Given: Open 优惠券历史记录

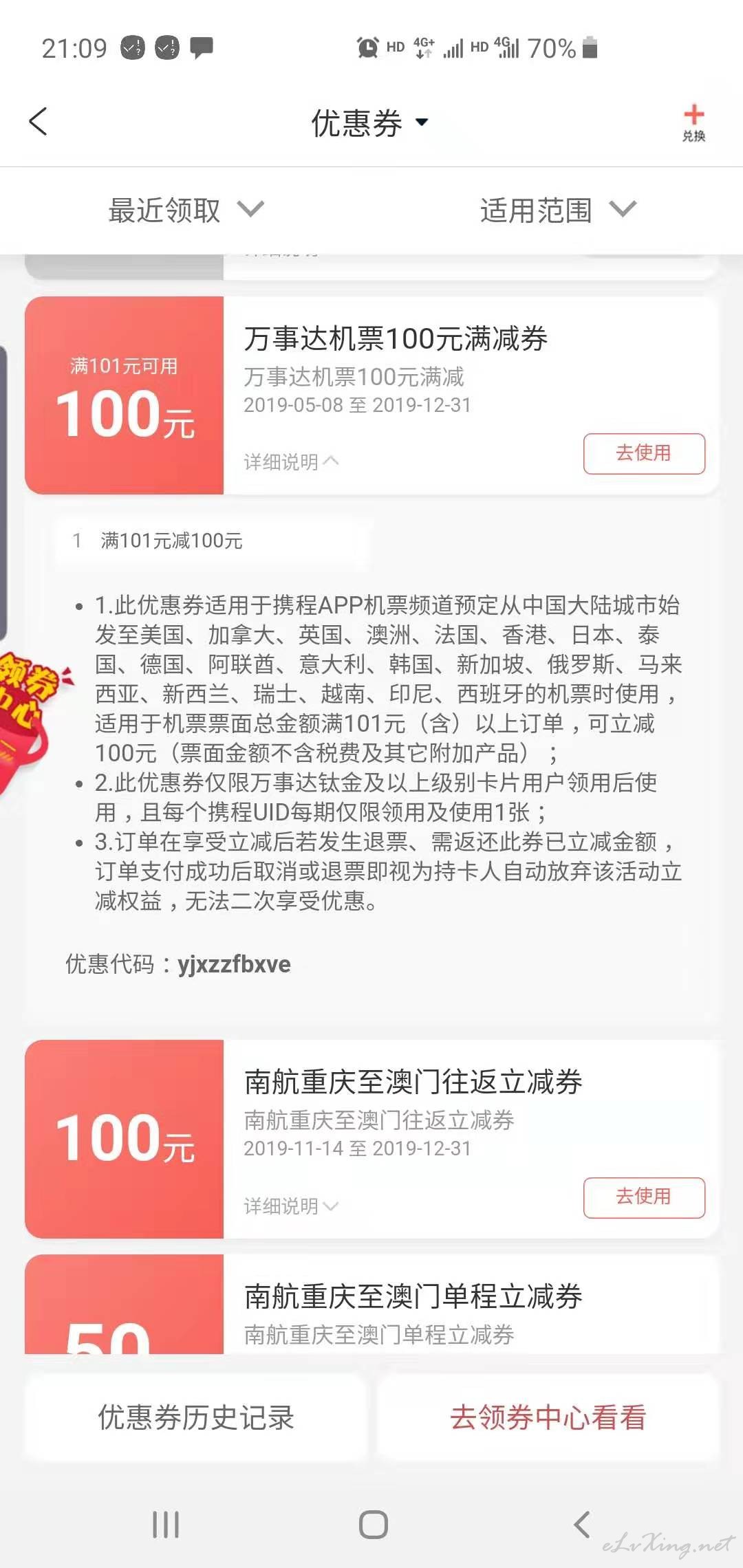Looking at the screenshot, I should pos(196,1417).
